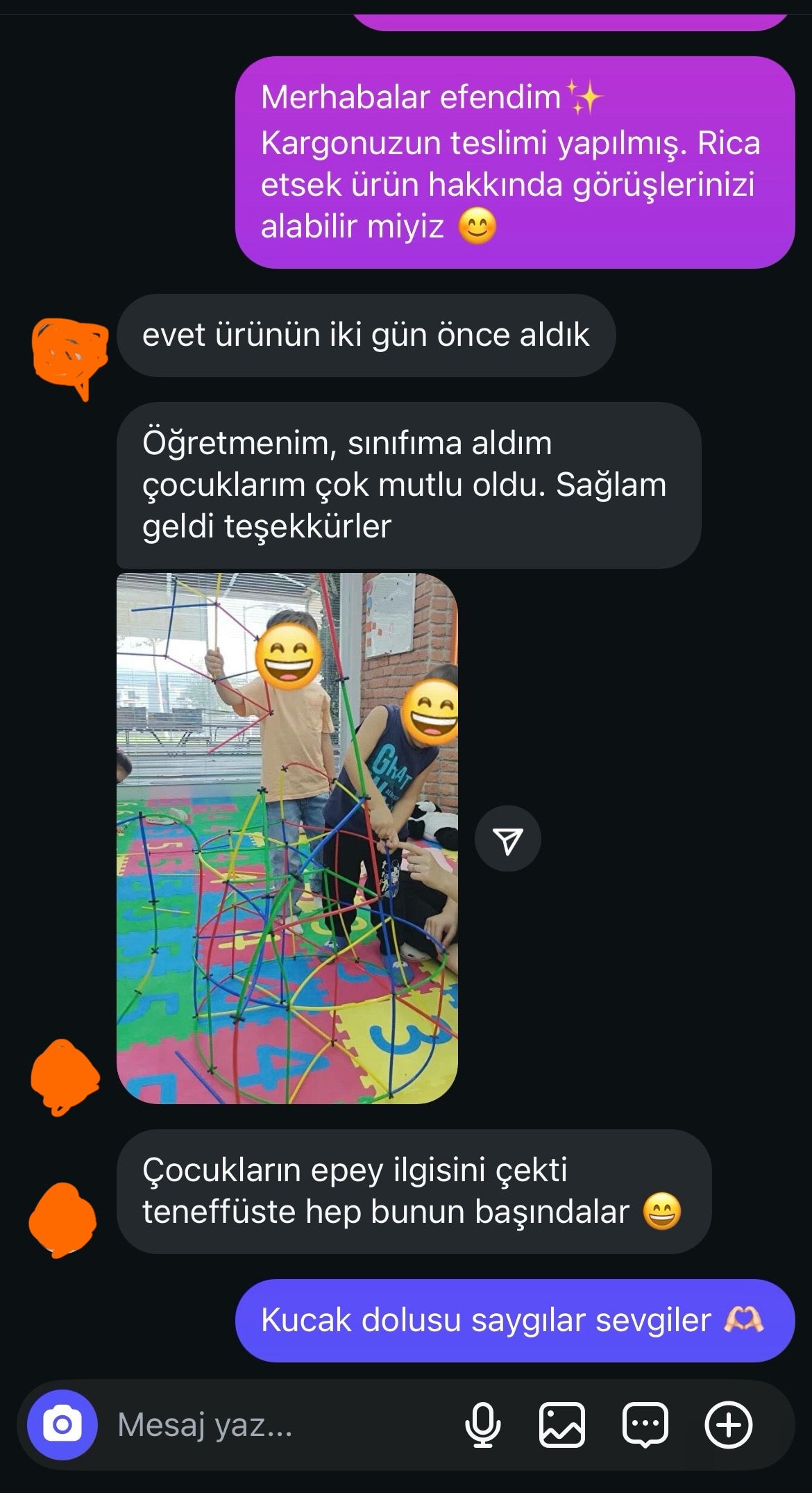
Task: Open the sticker and GIF picker
Action: 645,1426
